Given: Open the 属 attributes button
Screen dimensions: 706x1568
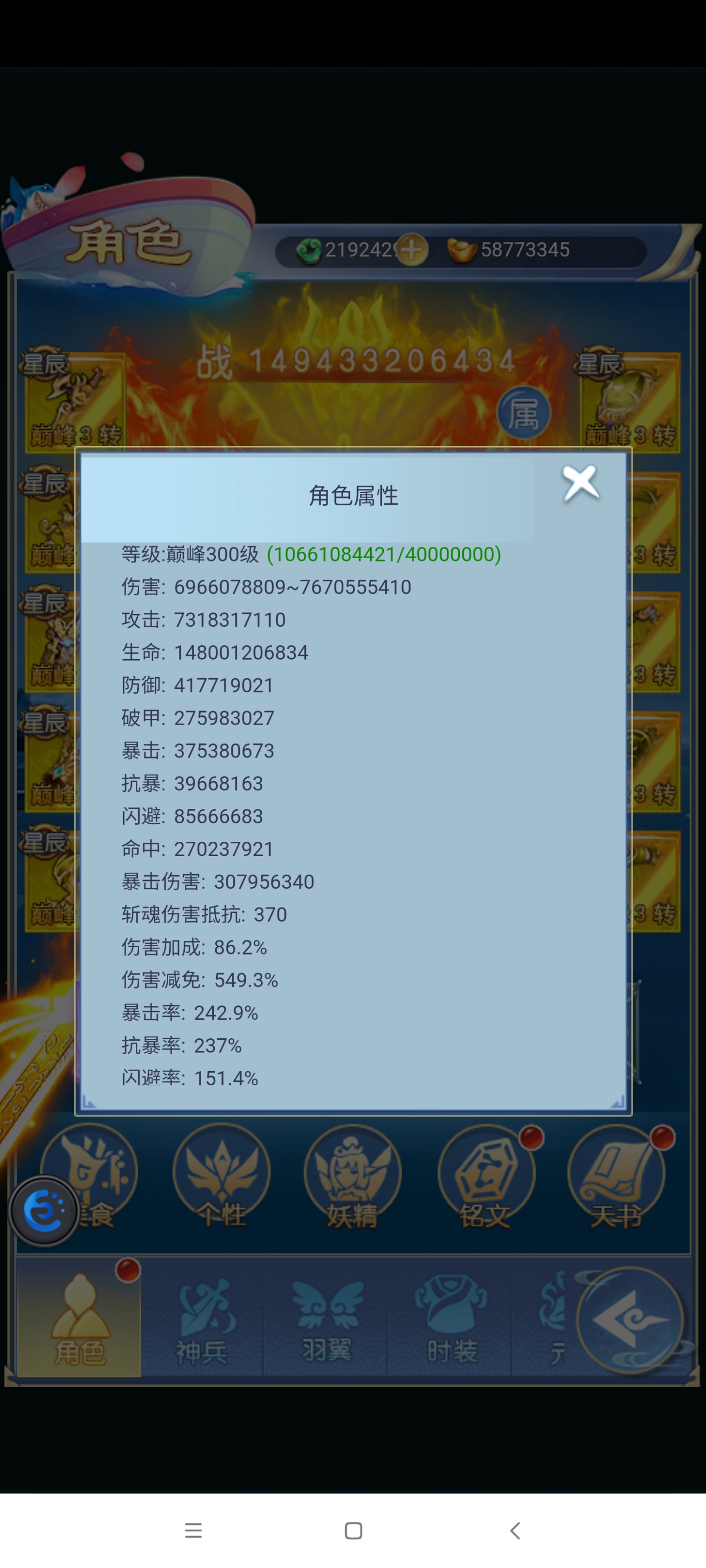Looking at the screenshot, I should (523, 413).
